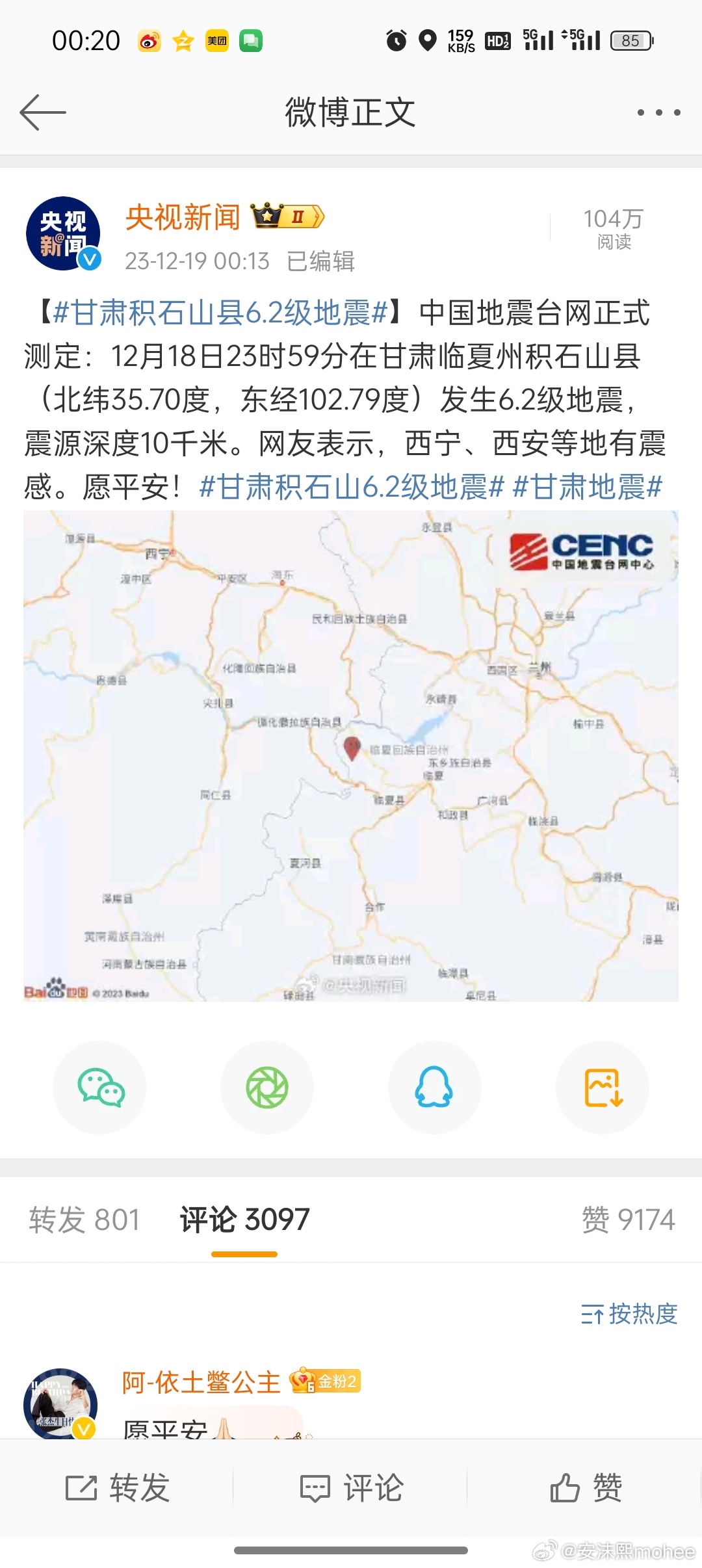The height and width of the screenshot is (1568, 702).
Task: View the earthquake map image
Action: click(351, 756)
